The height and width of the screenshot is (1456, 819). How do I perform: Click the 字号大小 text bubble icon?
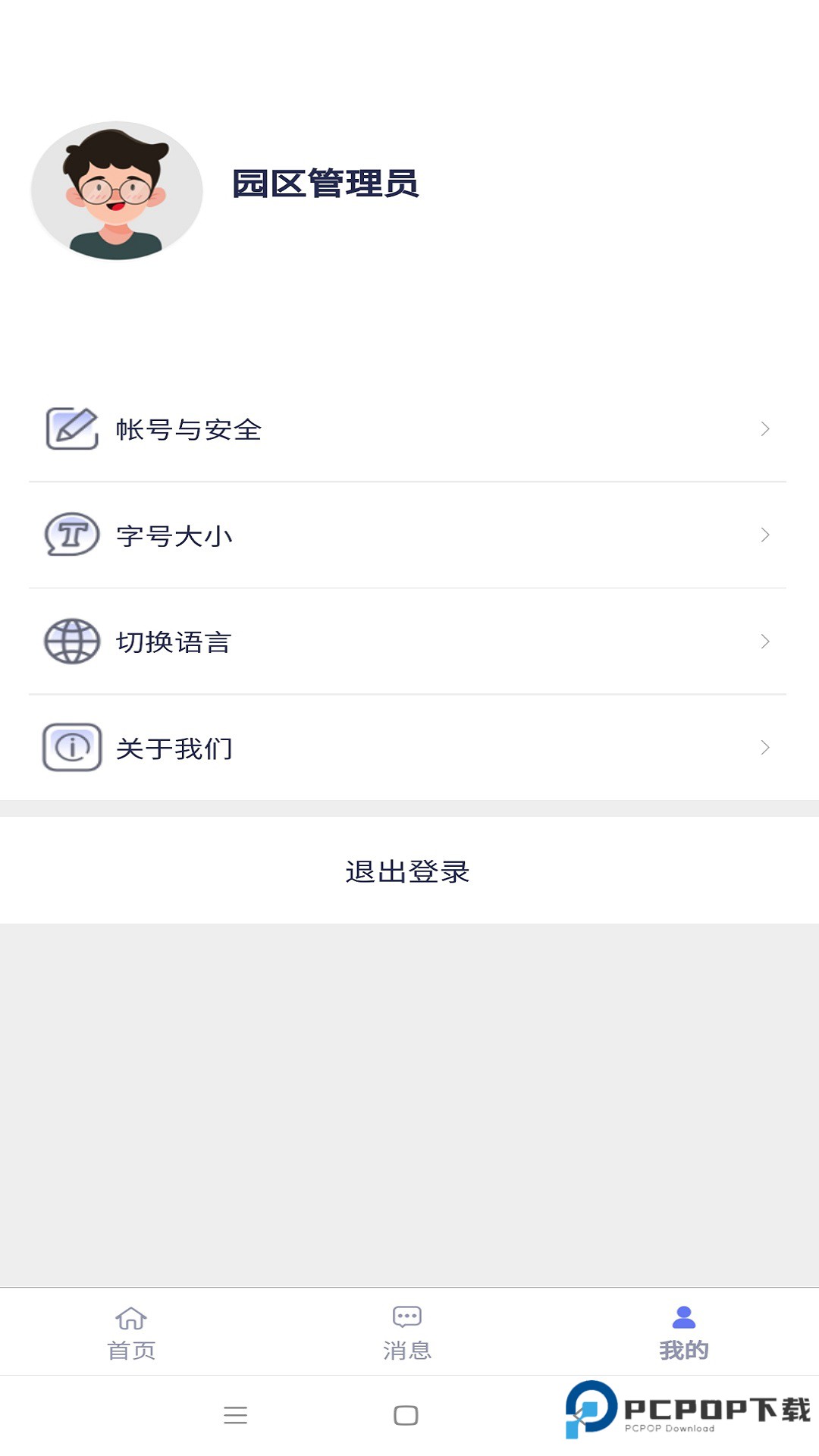[x=70, y=536]
